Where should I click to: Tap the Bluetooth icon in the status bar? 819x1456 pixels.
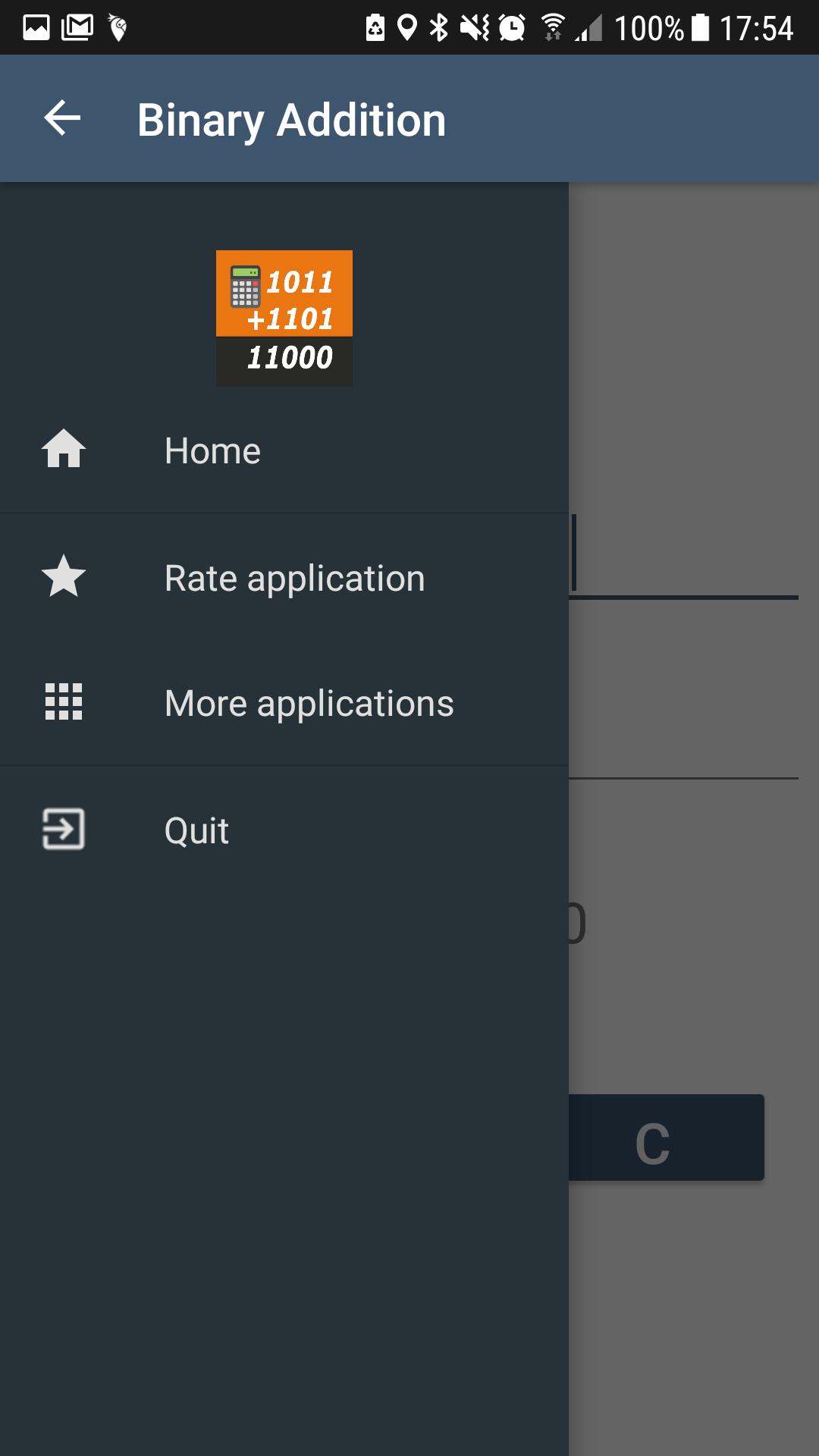tap(438, 25)
